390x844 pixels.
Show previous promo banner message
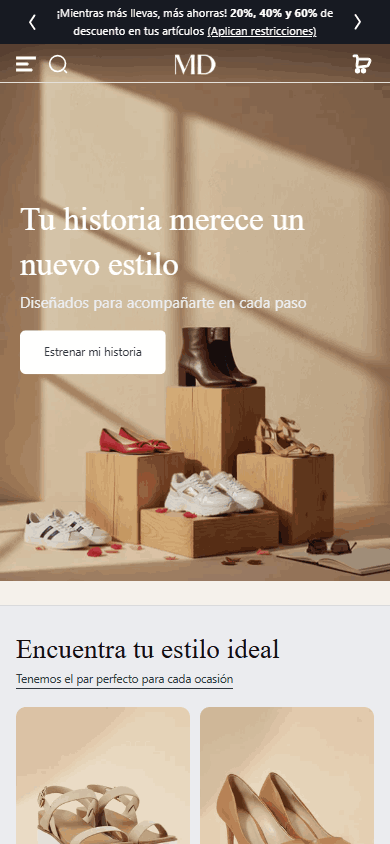(32, 22)
